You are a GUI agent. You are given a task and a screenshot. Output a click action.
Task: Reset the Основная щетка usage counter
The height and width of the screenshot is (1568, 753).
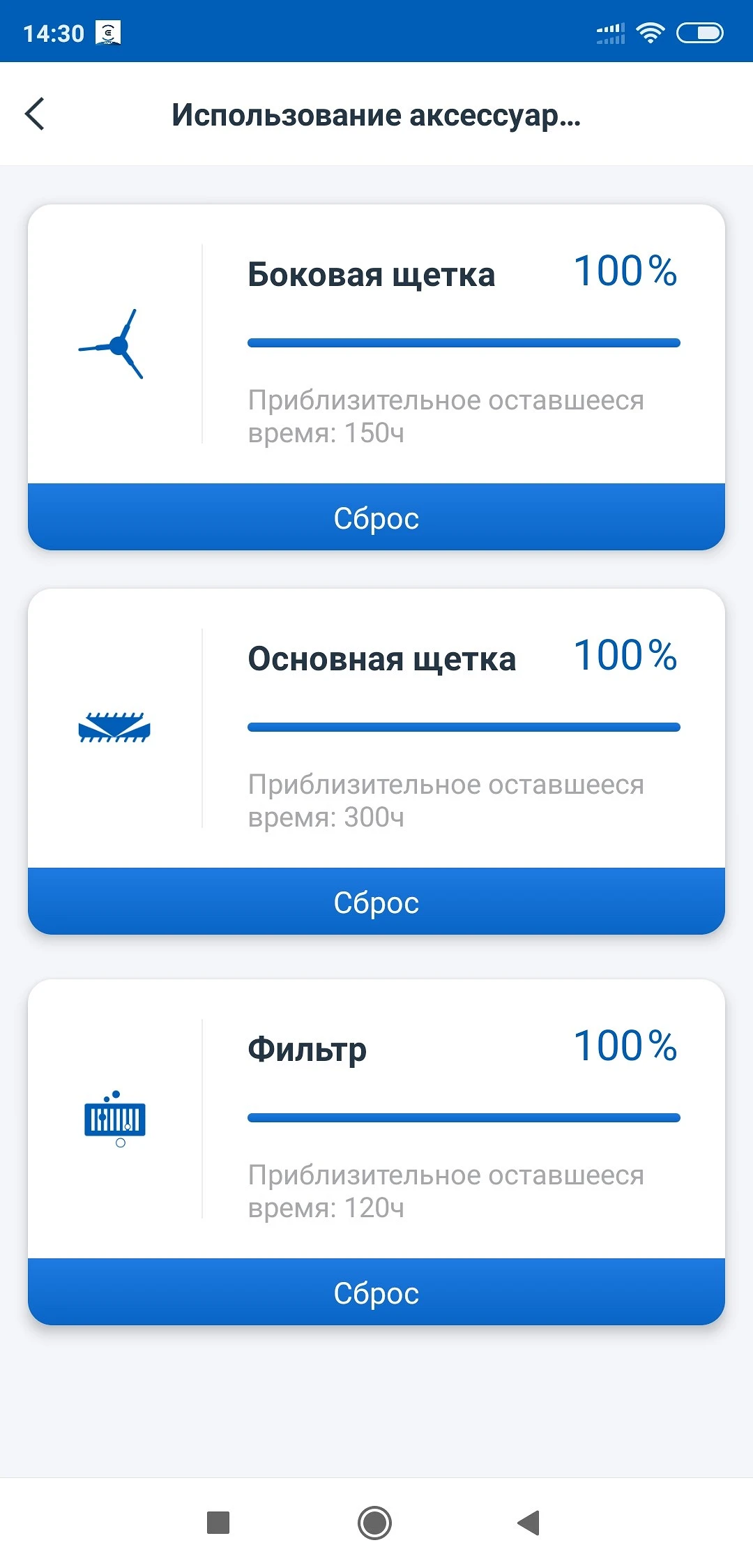tap(376, 902)
